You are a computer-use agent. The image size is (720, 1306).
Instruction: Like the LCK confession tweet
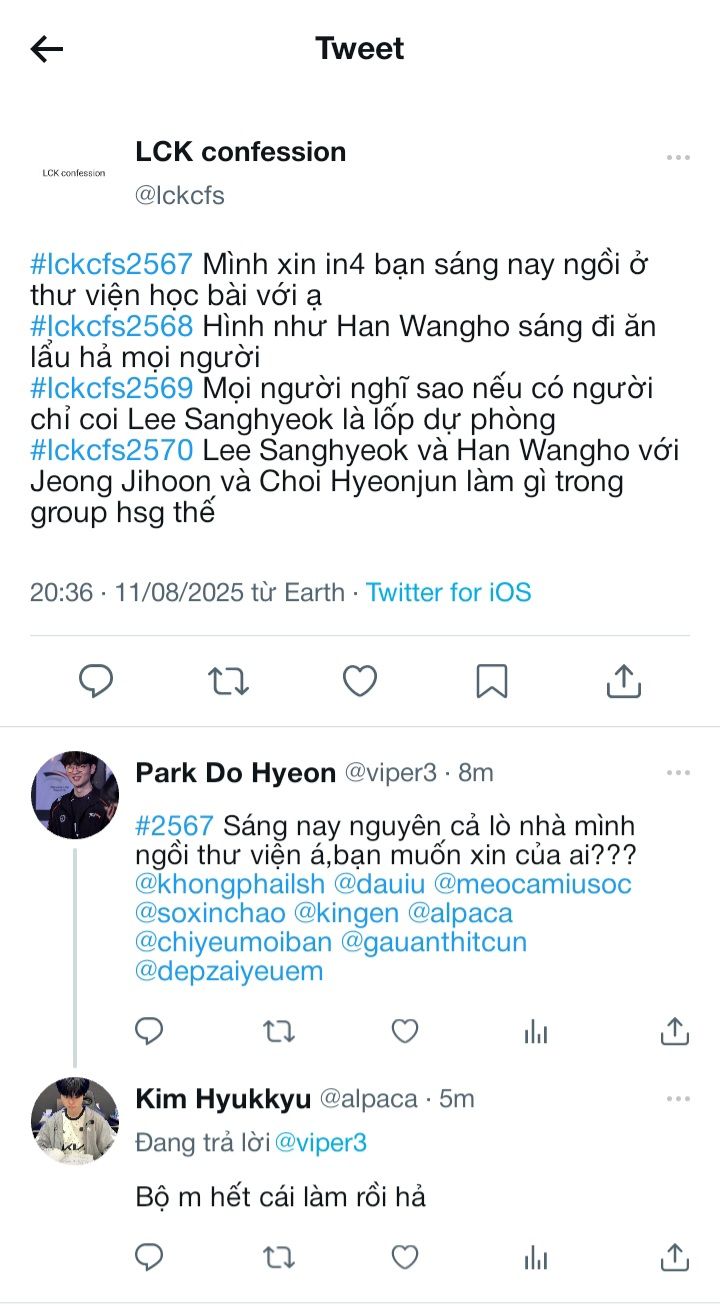(x=360, y=681)
